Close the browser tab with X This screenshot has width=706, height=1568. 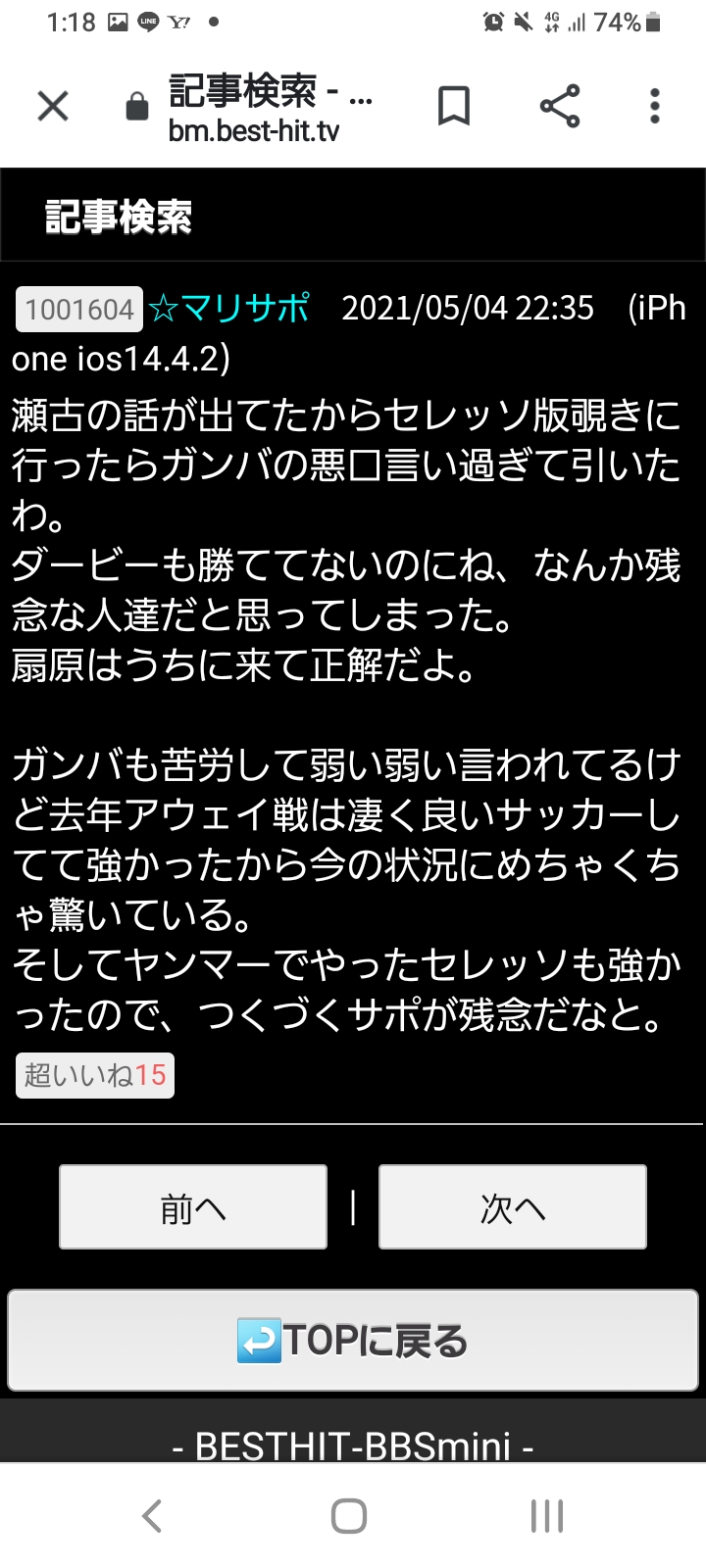(53, 106)
